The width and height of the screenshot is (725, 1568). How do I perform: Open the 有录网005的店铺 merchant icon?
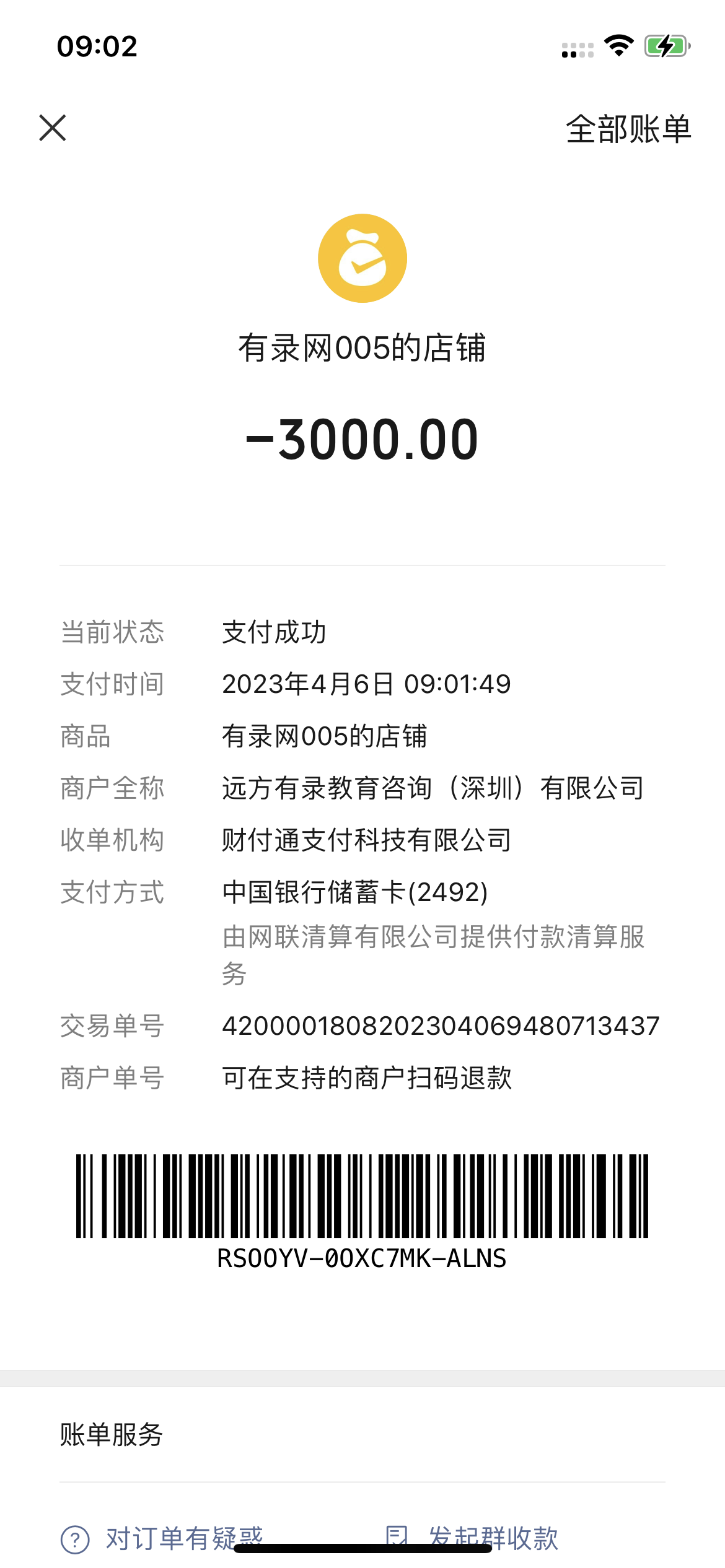click(x=362, y=258)
